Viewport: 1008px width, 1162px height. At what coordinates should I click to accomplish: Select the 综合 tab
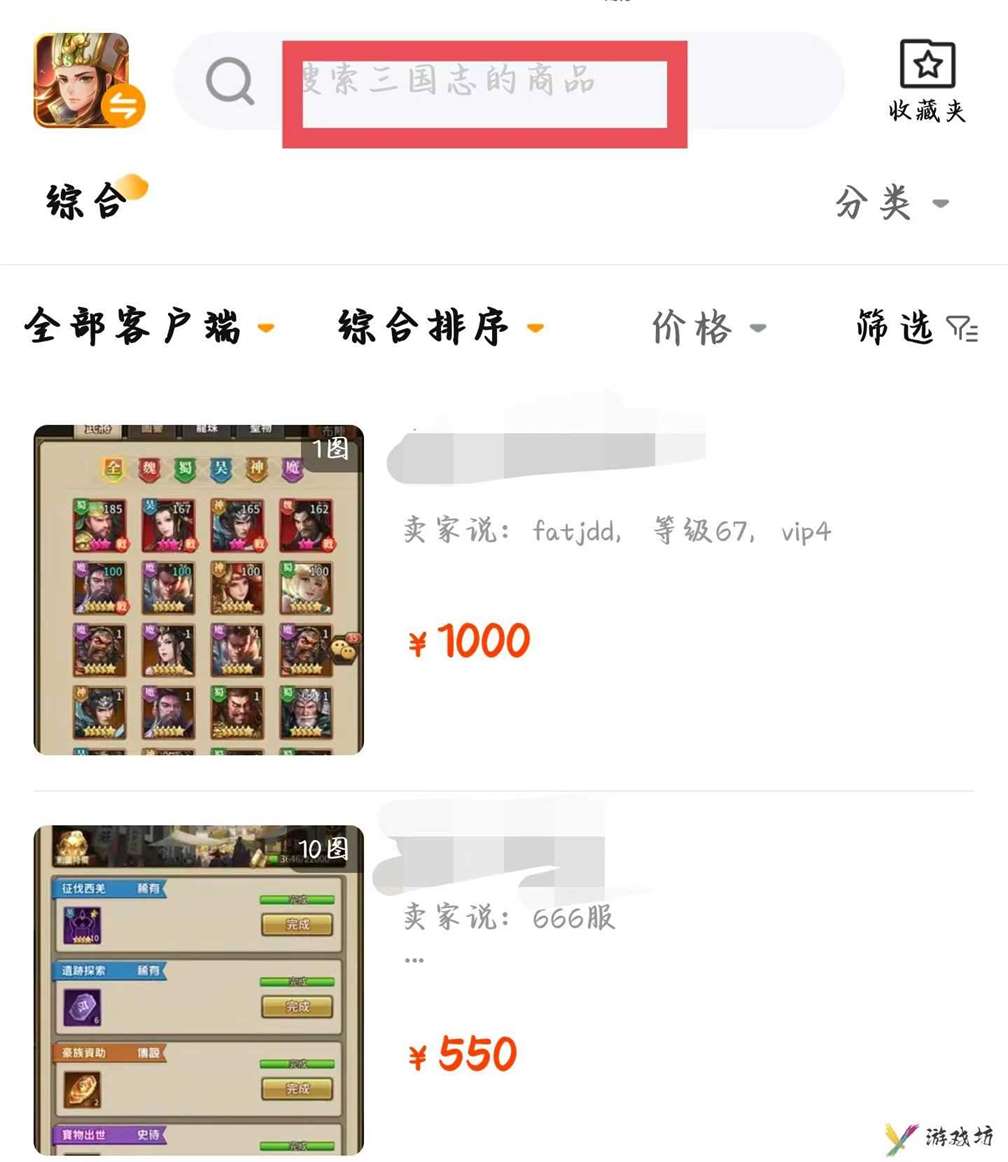(x=88, y=200)
